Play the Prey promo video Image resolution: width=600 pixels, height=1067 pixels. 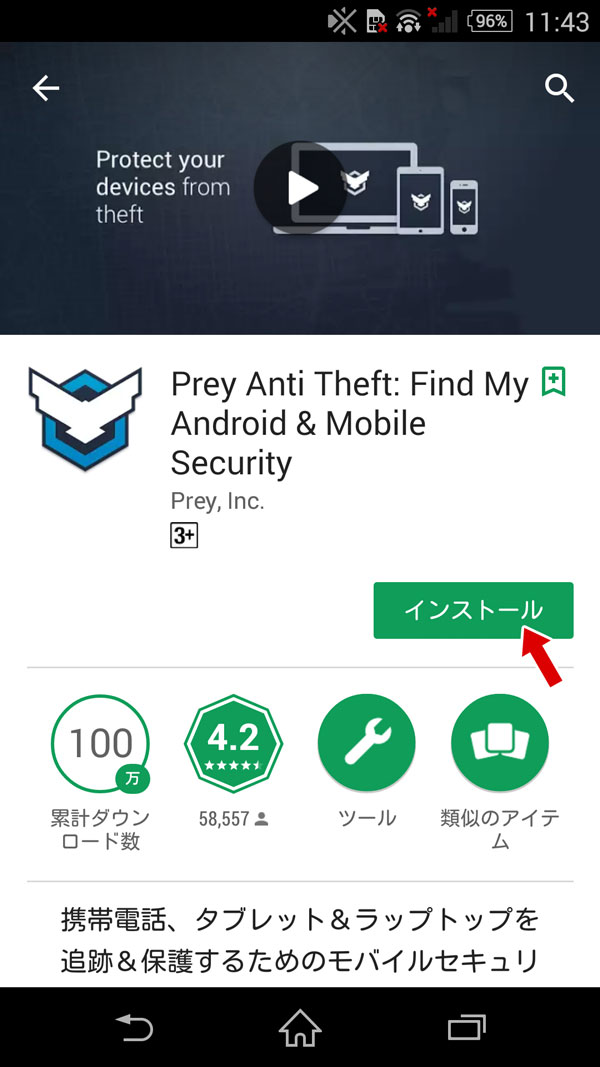pos(299,187)
